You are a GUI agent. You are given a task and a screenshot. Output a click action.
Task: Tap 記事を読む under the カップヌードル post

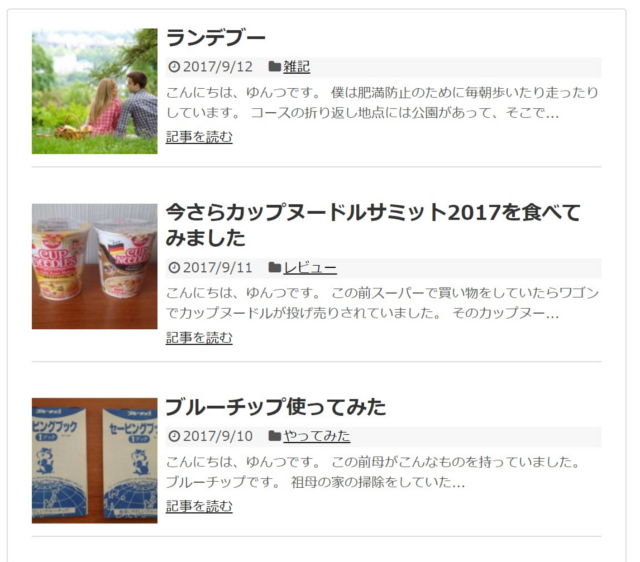coord(199,338)
